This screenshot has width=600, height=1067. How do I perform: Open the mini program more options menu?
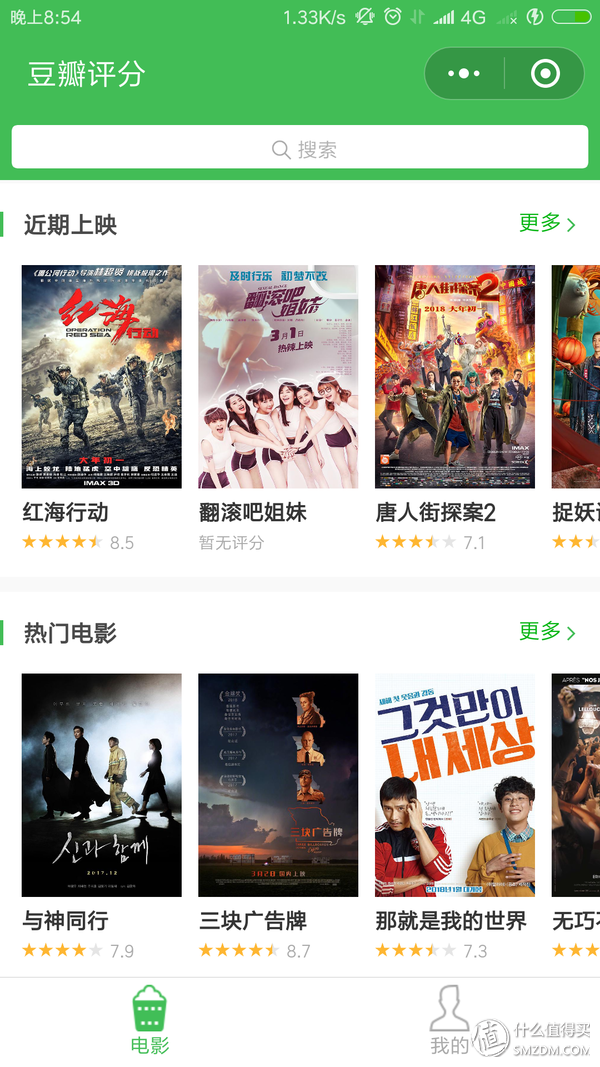pyautogui.click(x=464, y=74)
